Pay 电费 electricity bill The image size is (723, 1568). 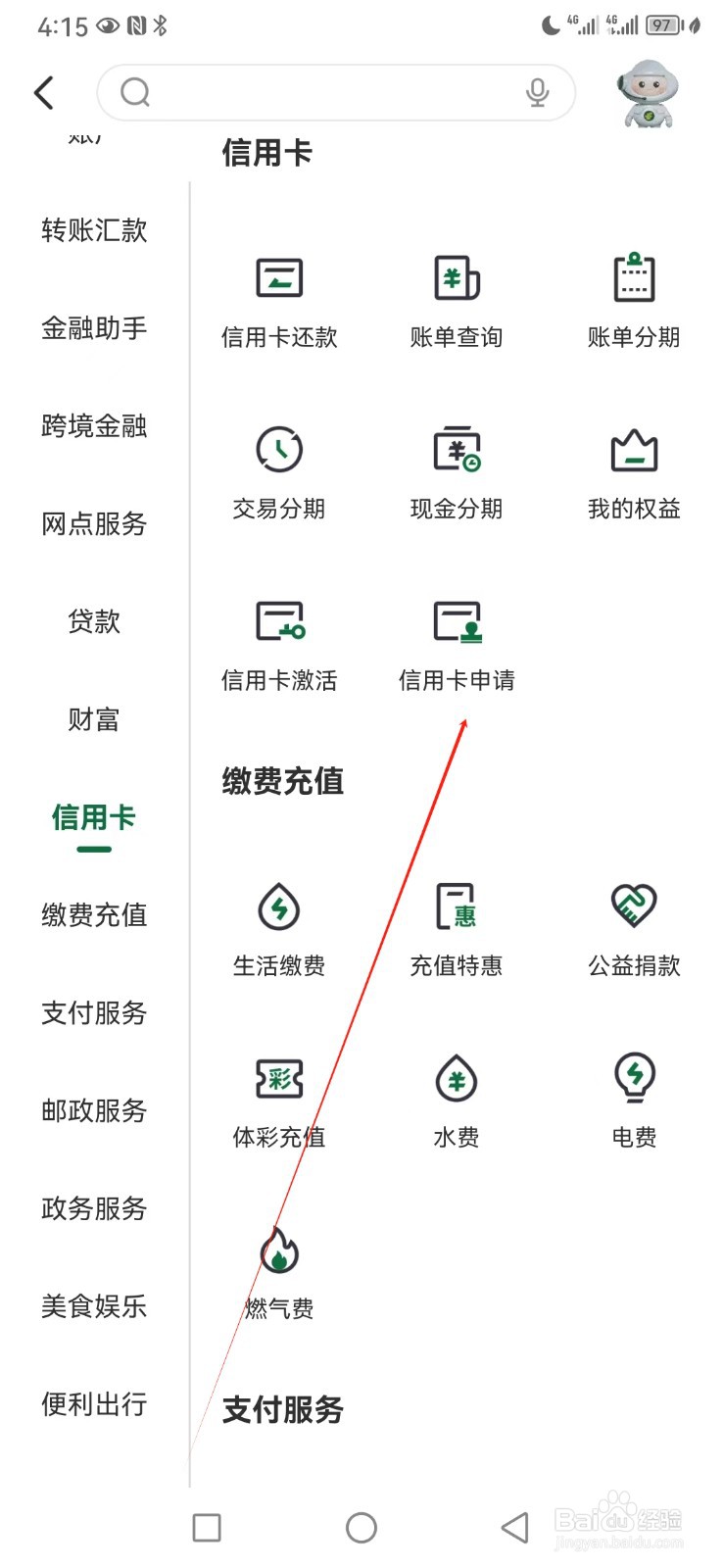tap(633, 1098)
